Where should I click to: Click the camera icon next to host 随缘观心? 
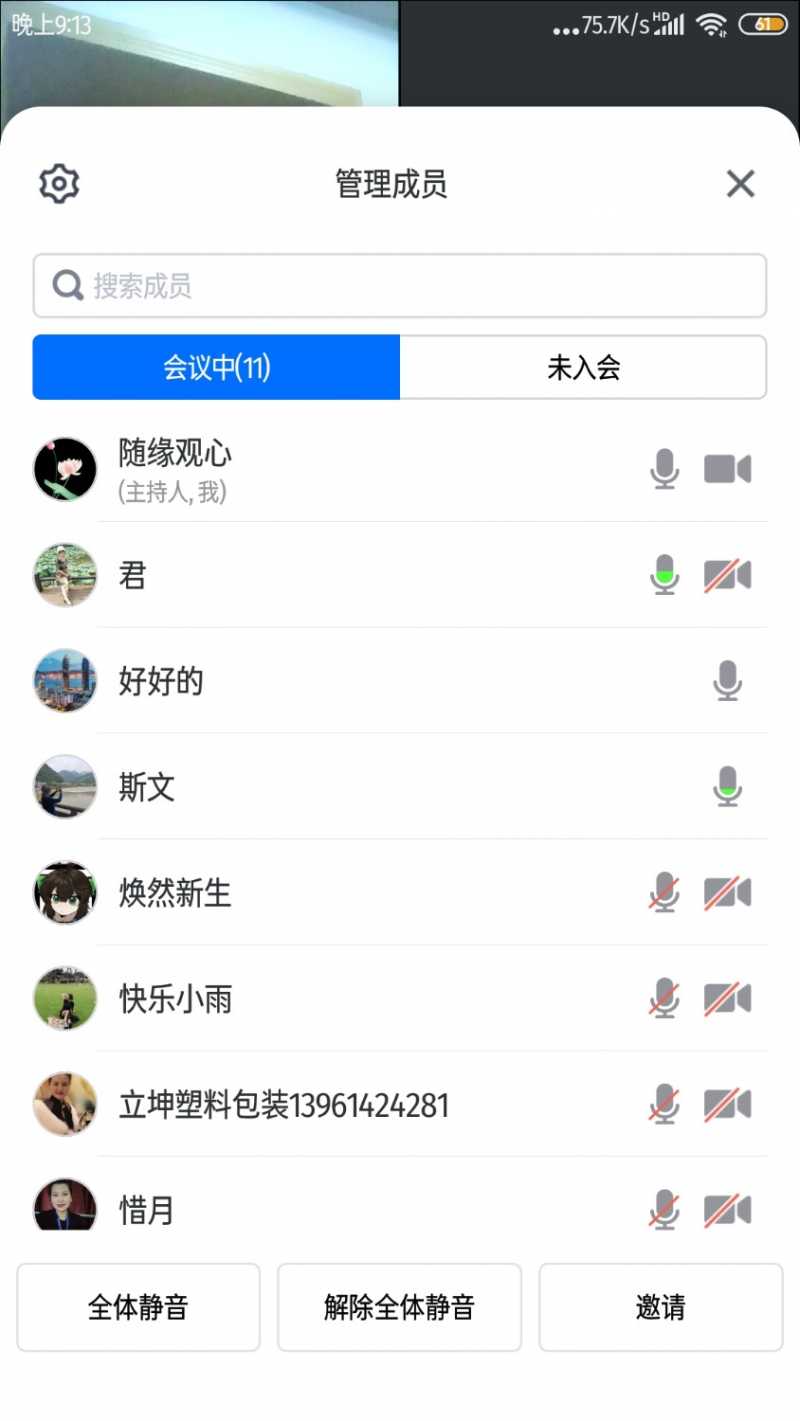[x=727, y=469]
